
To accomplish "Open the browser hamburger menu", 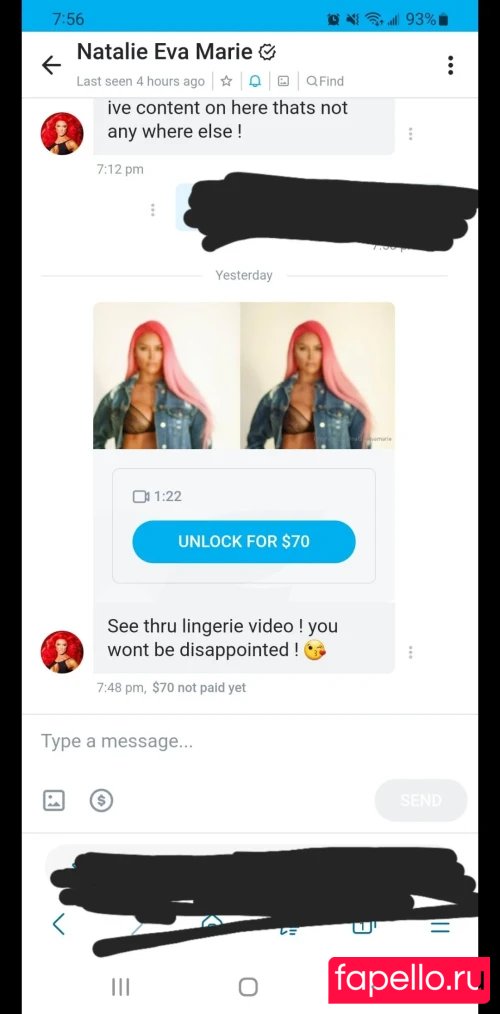I will pyautogui.click(x=440, y=927).
